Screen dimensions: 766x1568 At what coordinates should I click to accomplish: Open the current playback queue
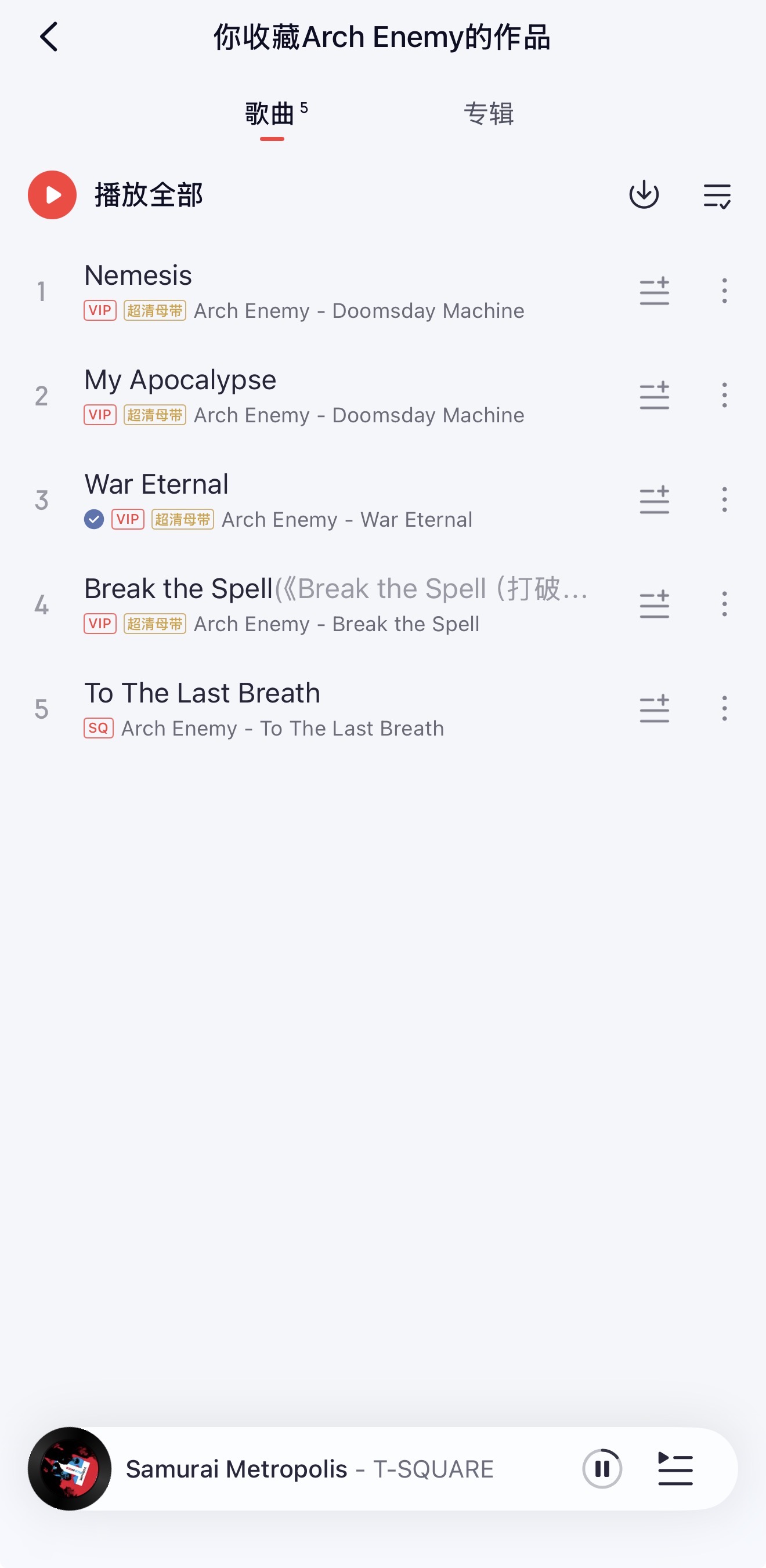click(675, 1469)
